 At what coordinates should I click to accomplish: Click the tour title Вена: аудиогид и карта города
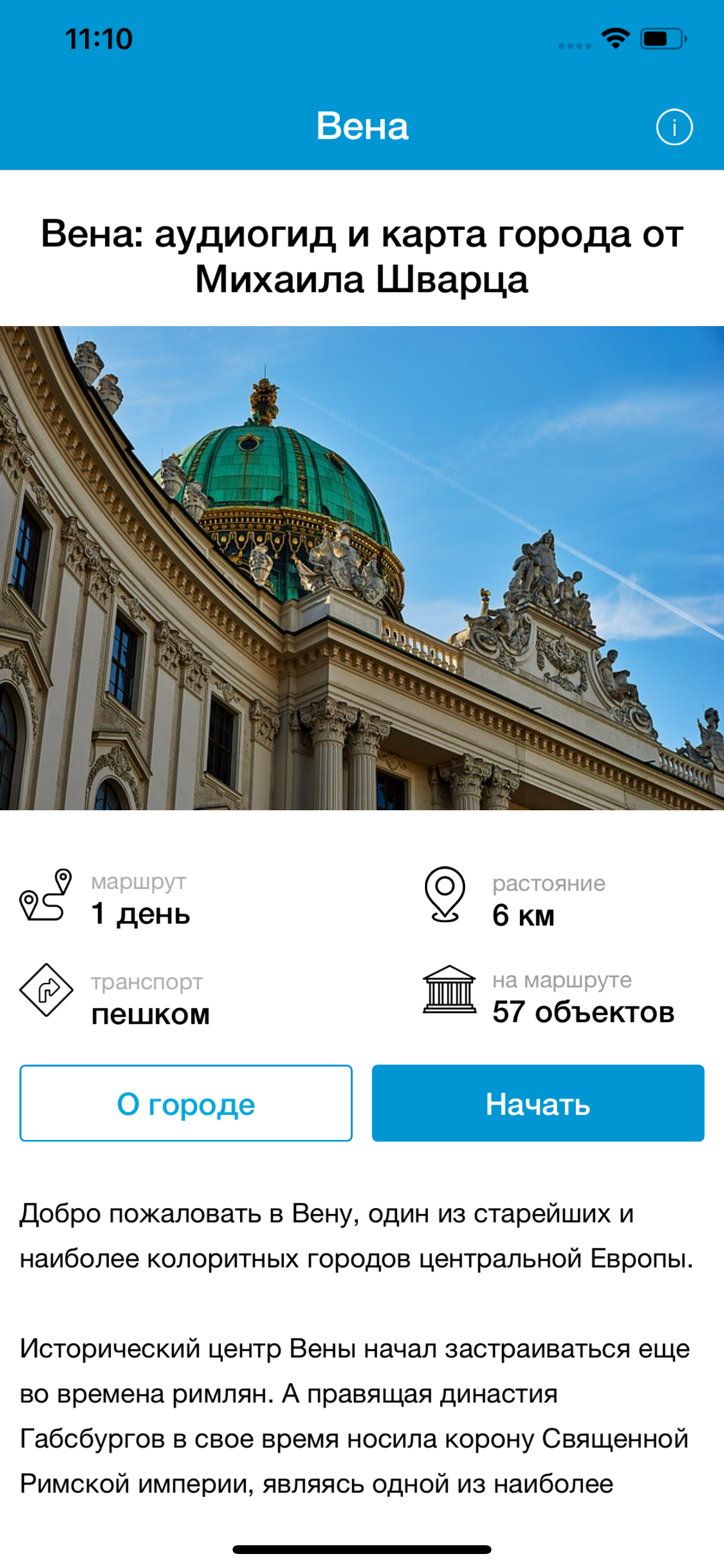coord(361,256)
